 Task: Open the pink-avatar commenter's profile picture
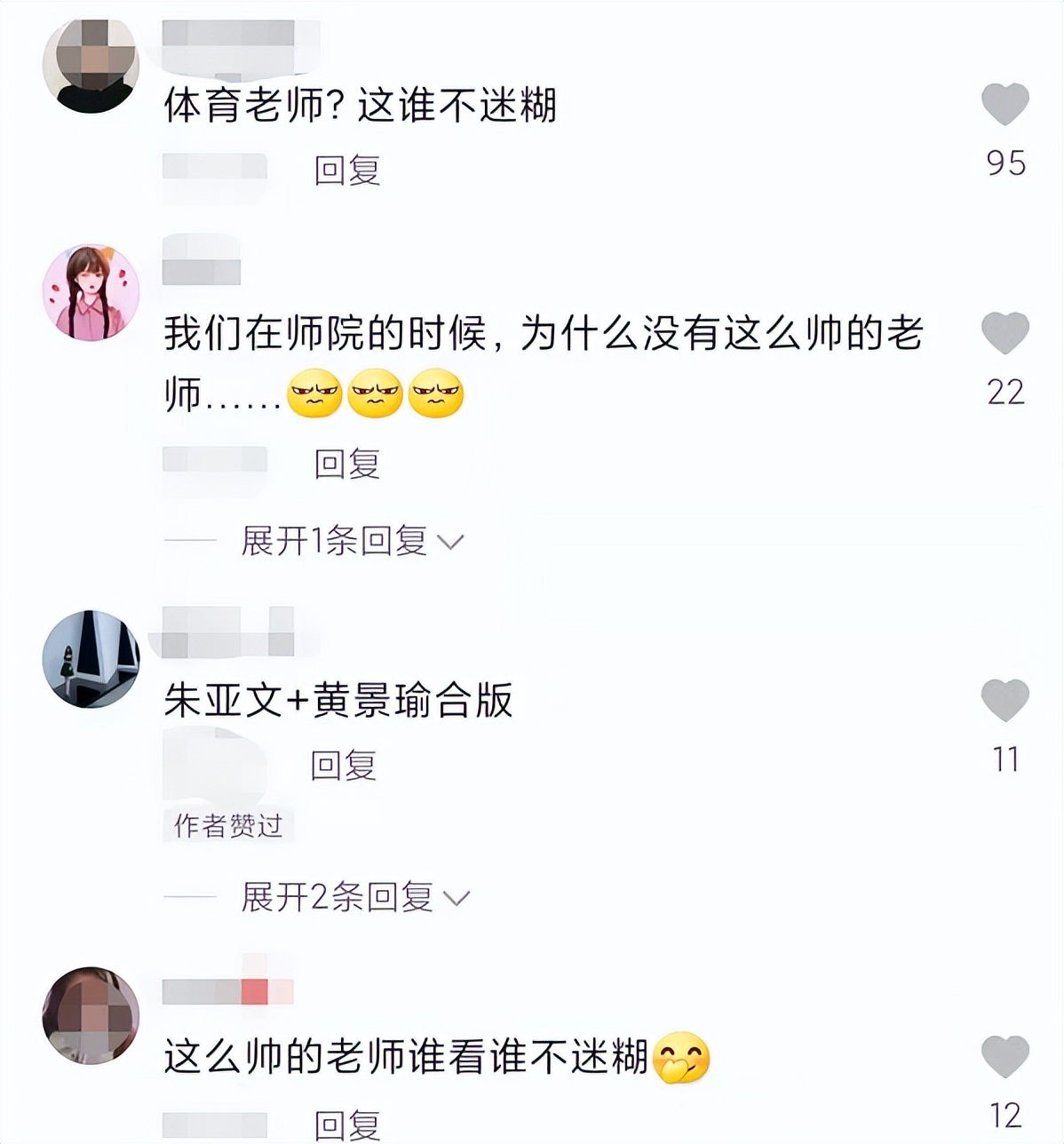click(89, 290)
